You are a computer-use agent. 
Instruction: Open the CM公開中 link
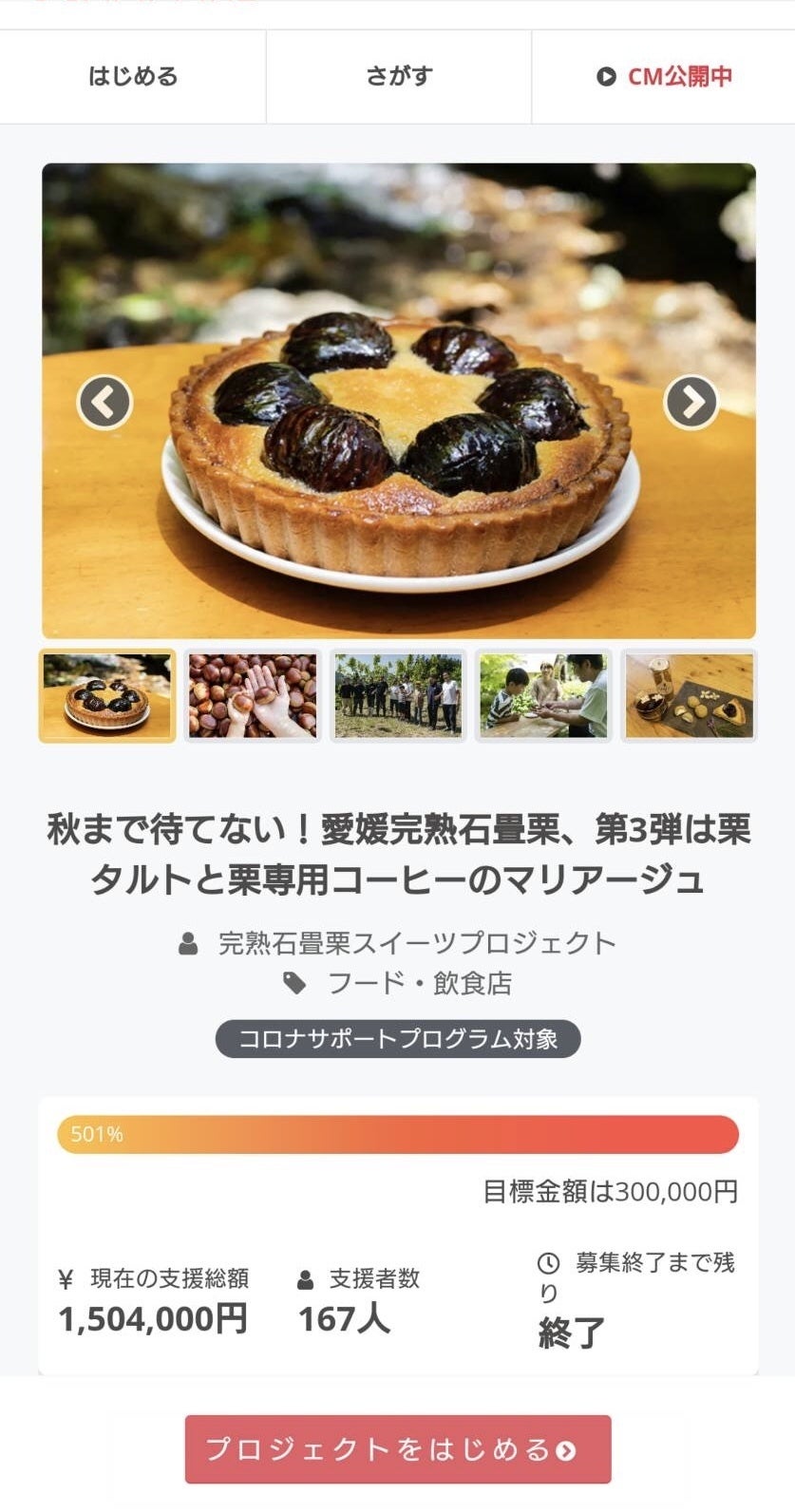click(x=664, y=77)
